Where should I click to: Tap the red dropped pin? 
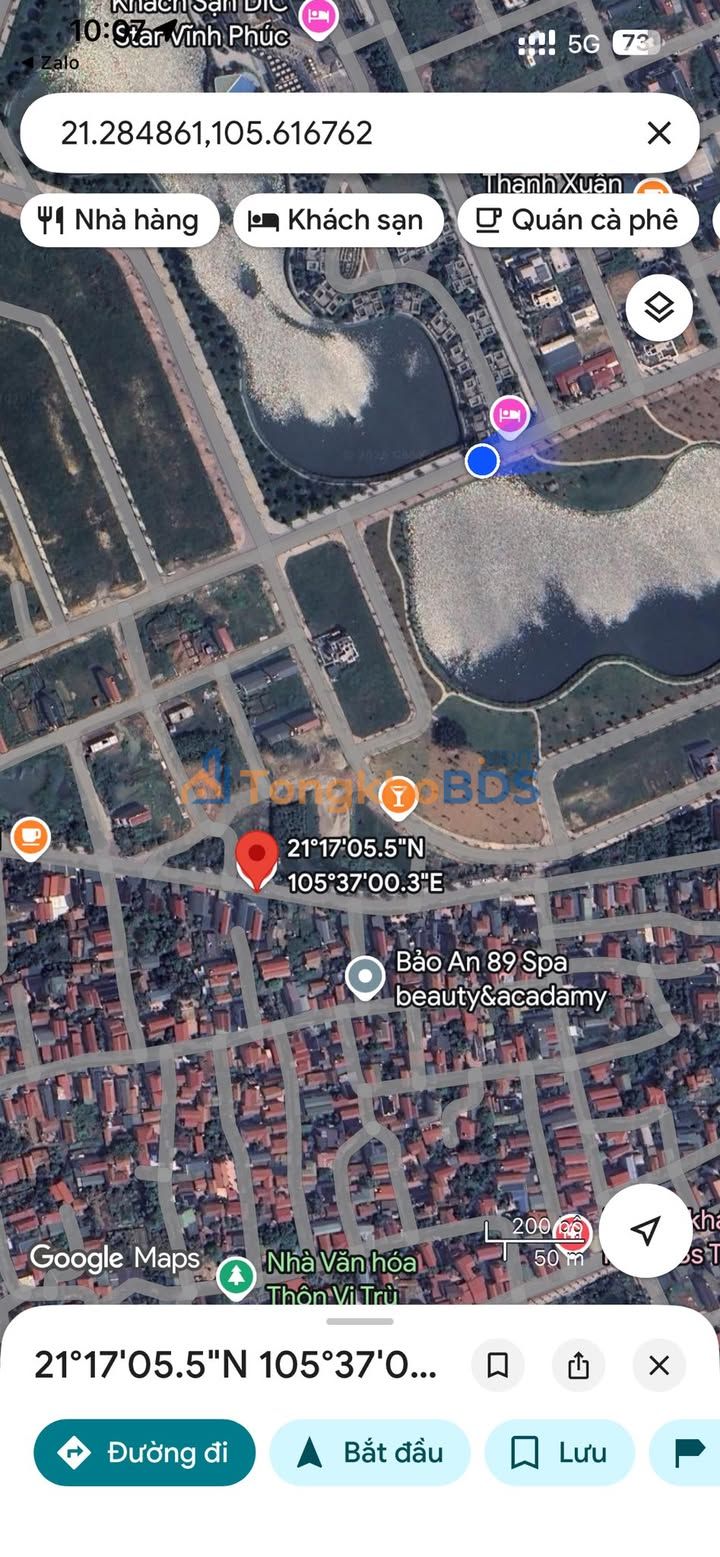257,859
